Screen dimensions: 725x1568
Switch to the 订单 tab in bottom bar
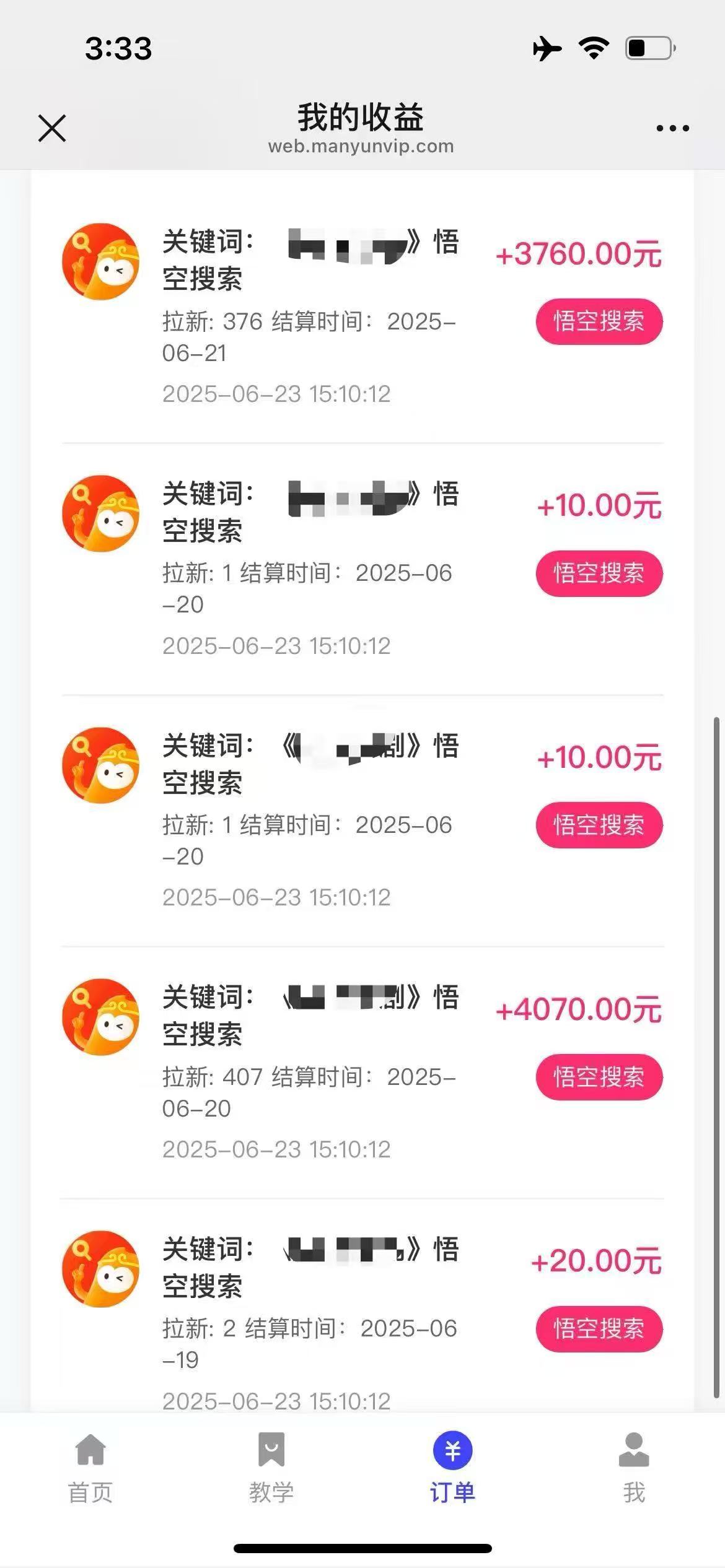click(x=452, y=1468)
